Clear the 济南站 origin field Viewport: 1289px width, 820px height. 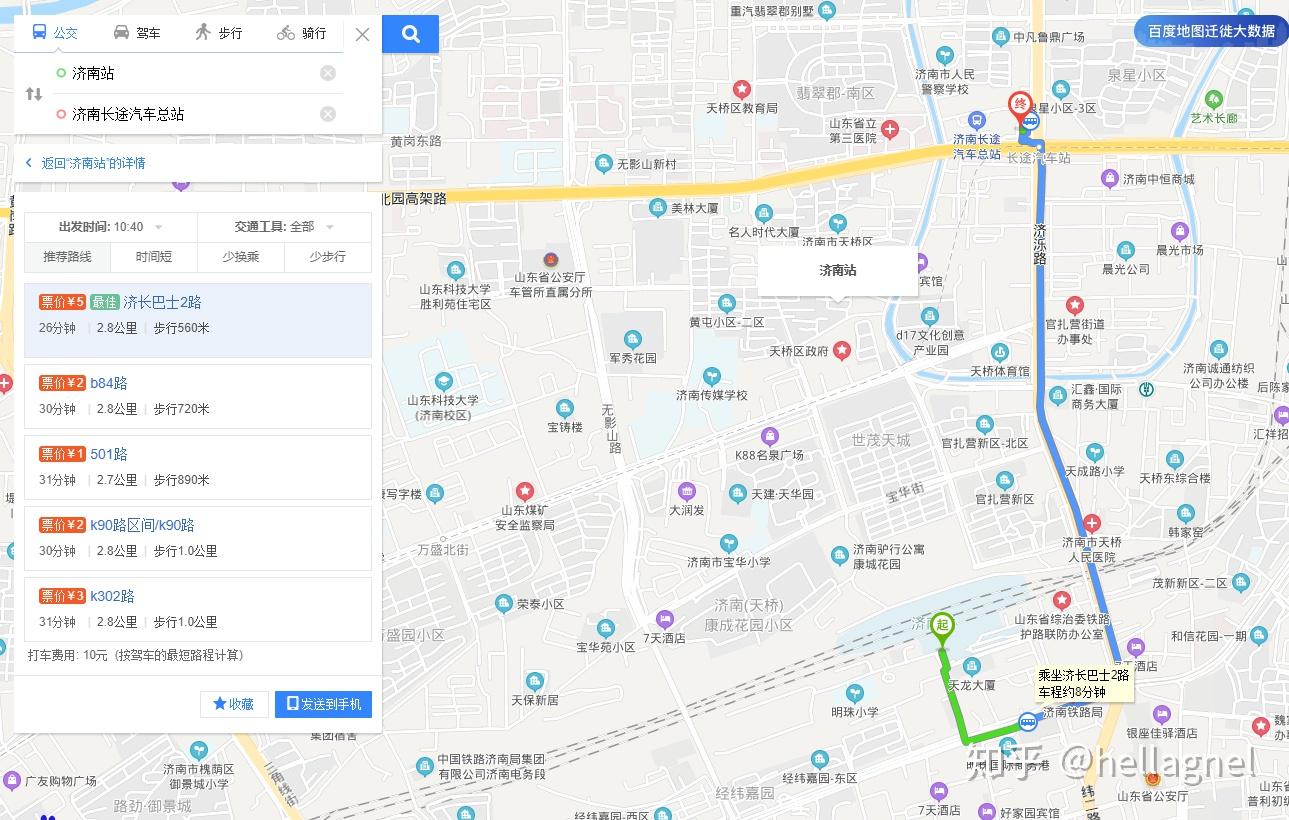tap(328, 73)
